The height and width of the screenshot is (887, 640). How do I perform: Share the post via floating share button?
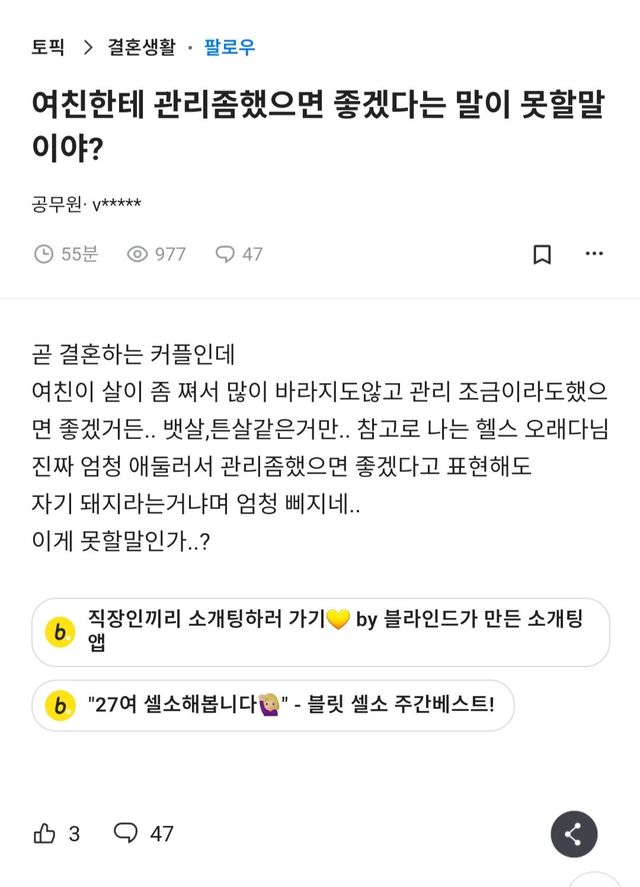tap(574, 834)
